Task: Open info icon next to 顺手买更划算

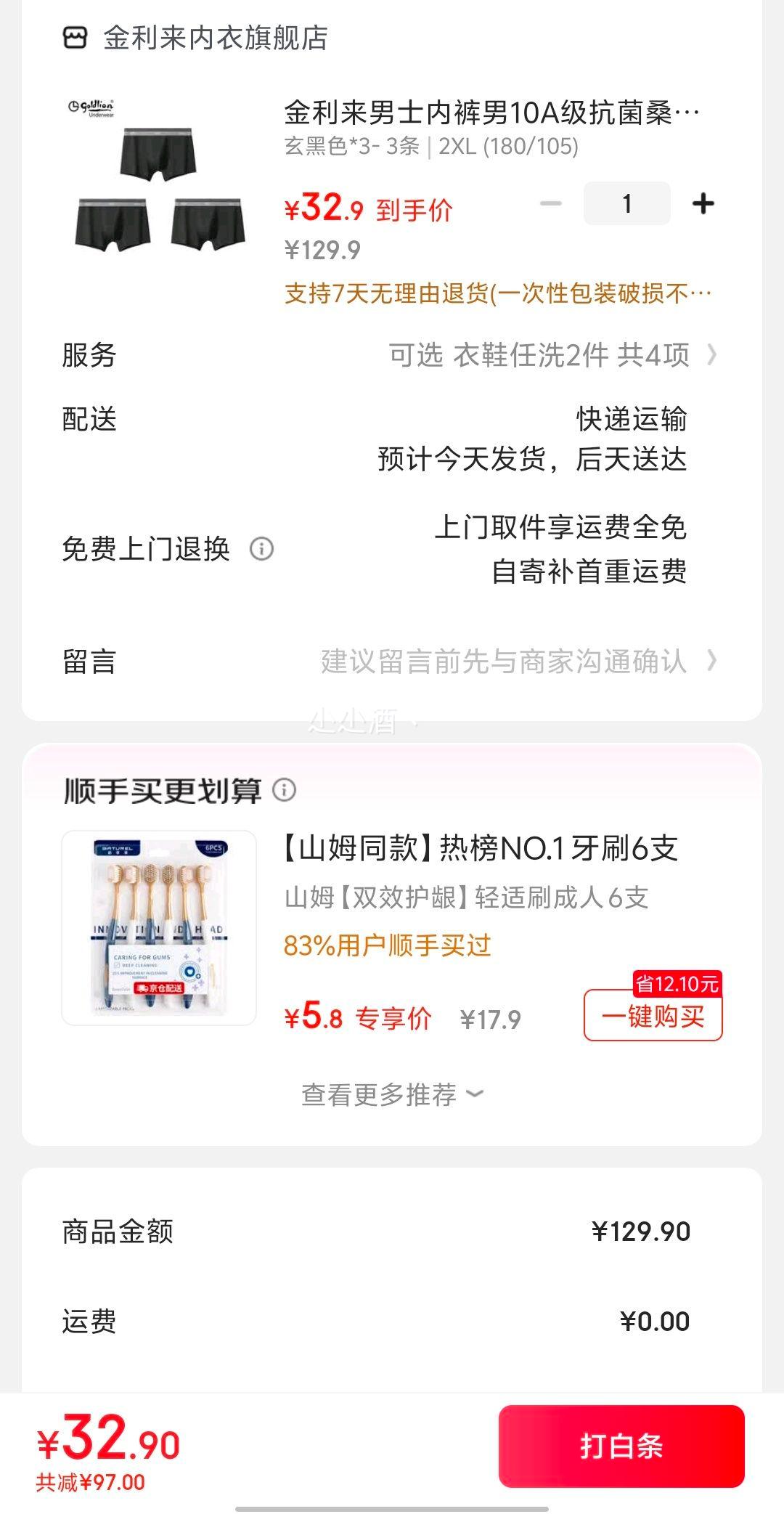Action: coord(284,790)
